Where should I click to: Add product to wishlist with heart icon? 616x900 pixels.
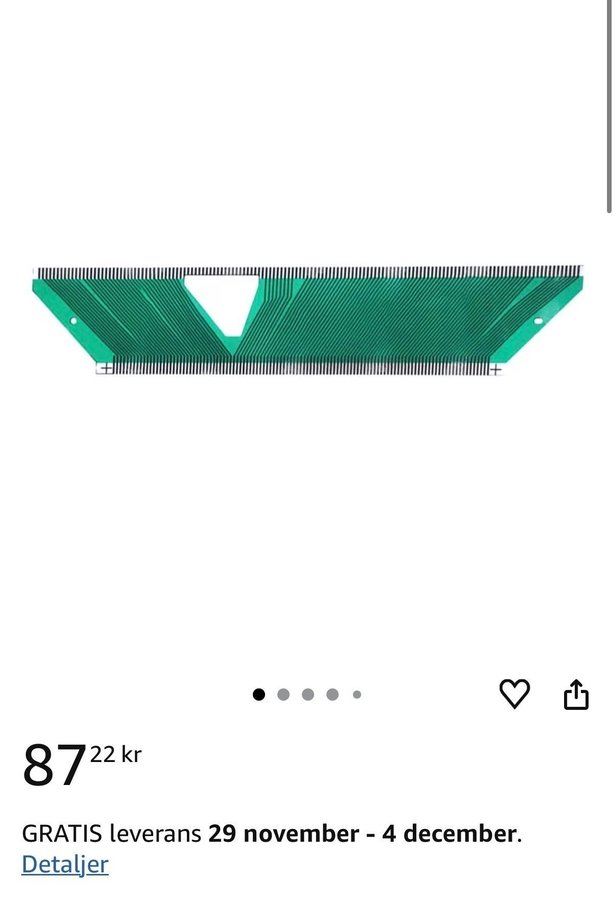point(514,694)
